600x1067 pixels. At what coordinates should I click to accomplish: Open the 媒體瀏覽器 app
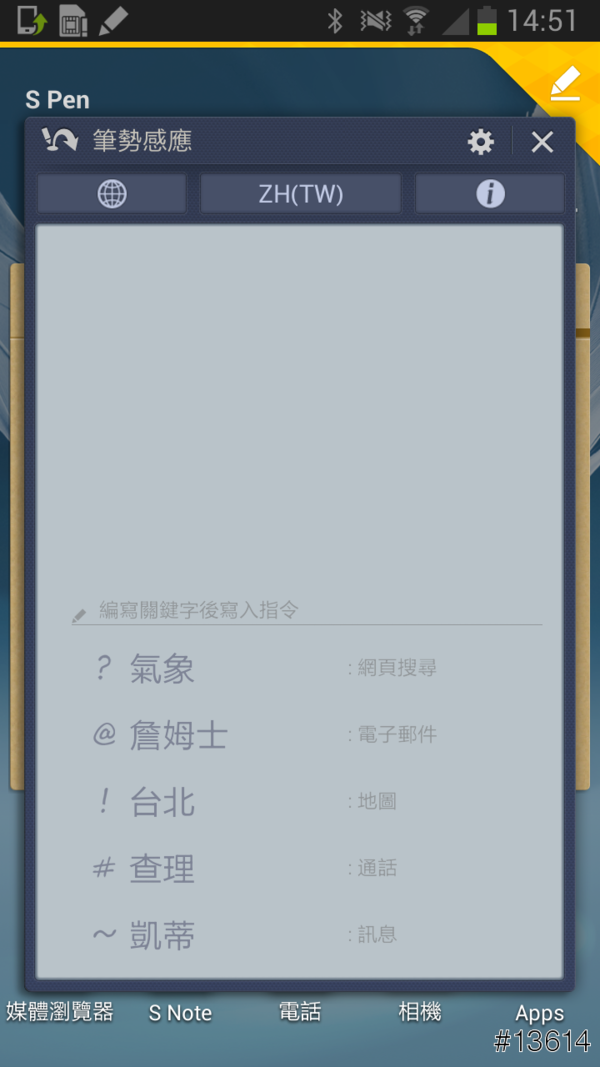coord(60,1012)
